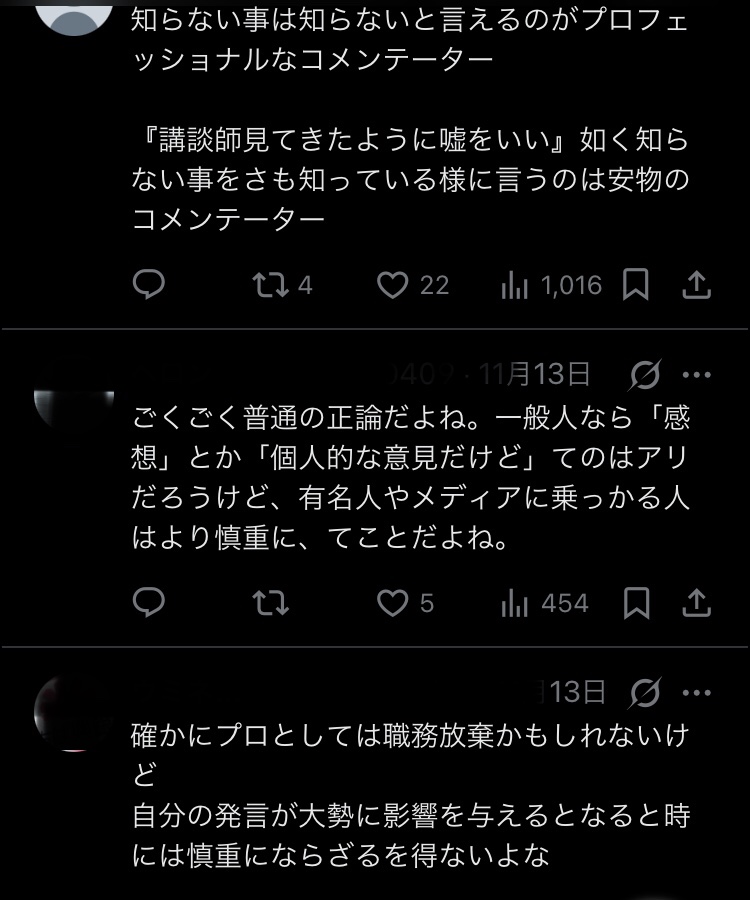750x900 pixels.
Task: Open Grok icon on 11月13日 post
Action: tap(645, 375)
